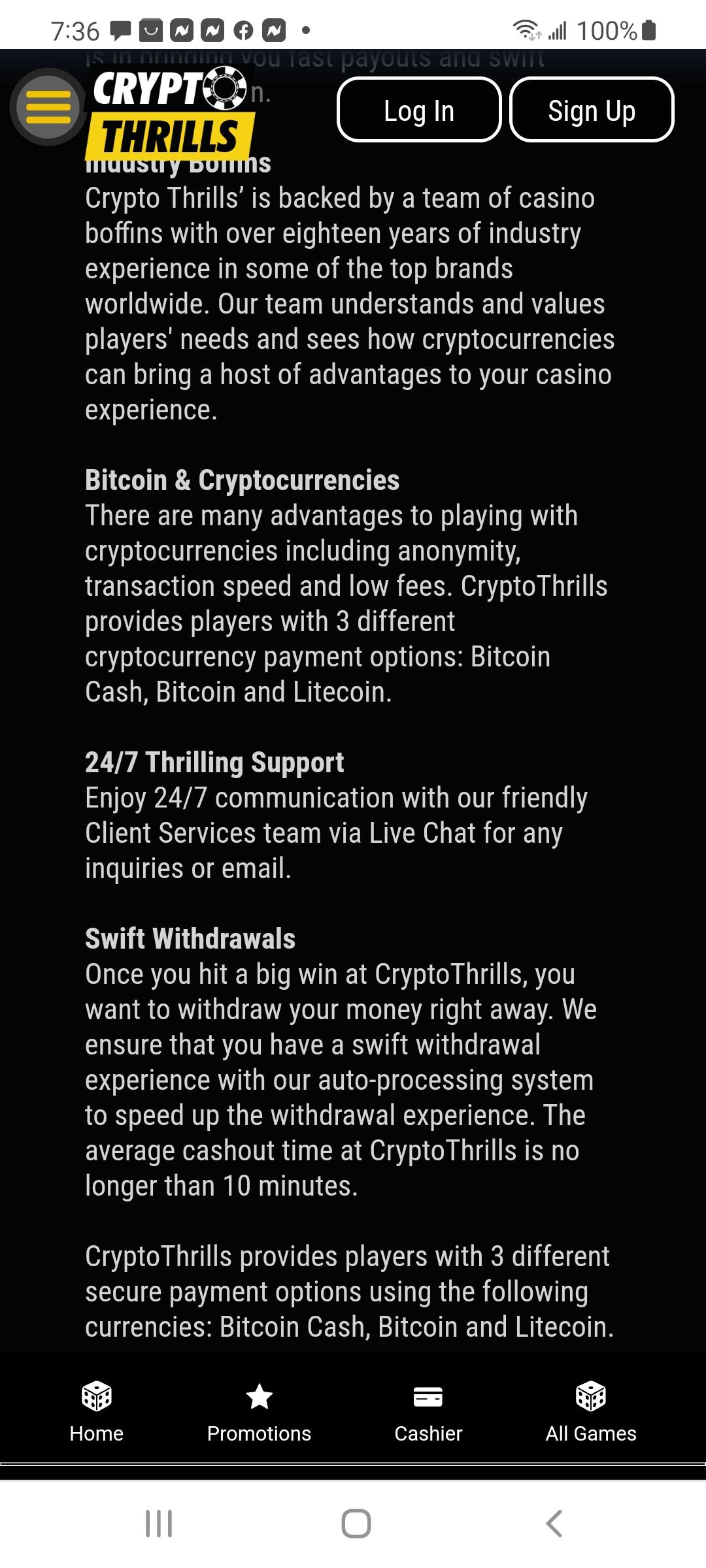
Task: Switch to the Promotions tab
Action: 259,1411
